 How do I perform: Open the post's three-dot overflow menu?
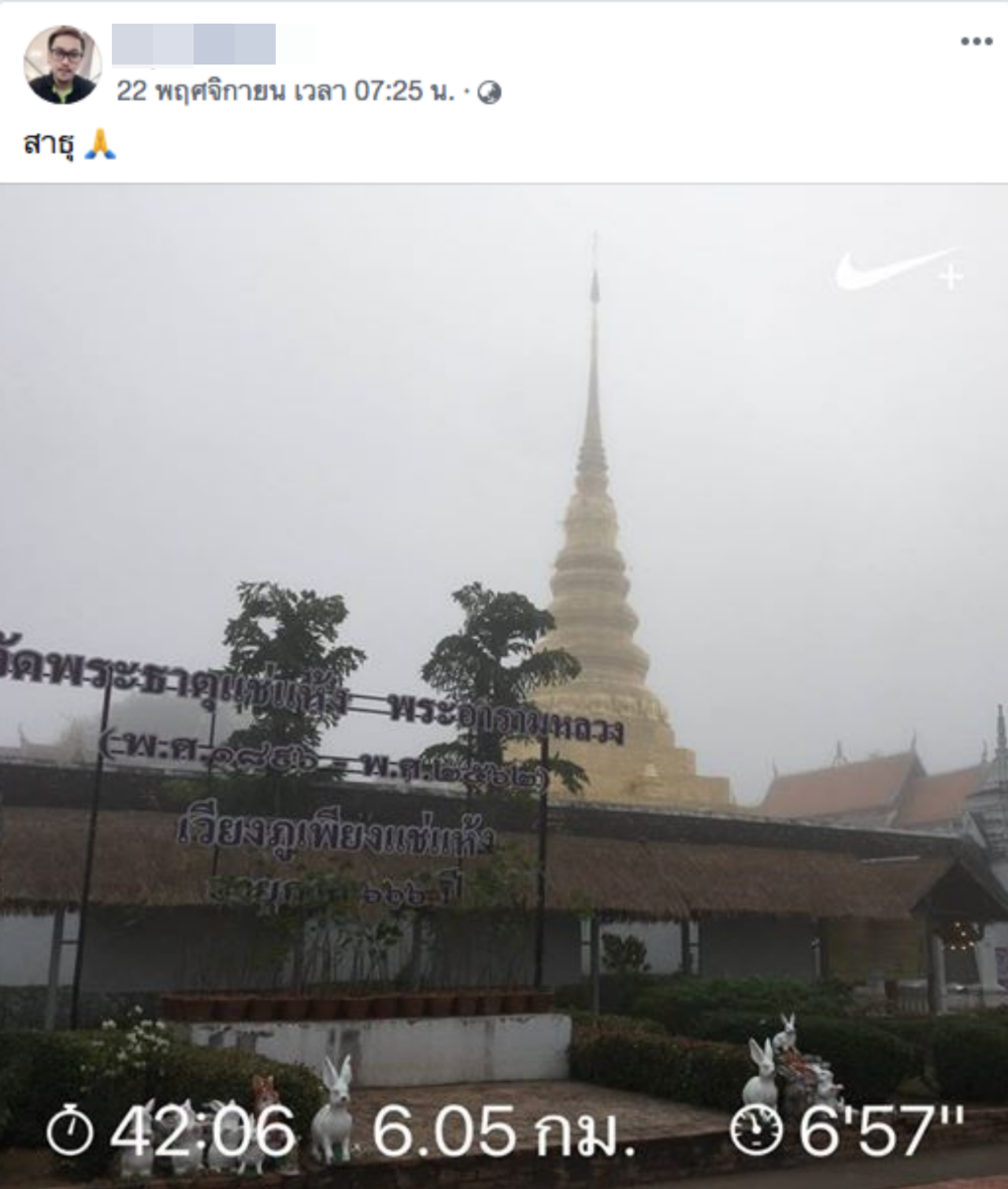tap(976, 42)
